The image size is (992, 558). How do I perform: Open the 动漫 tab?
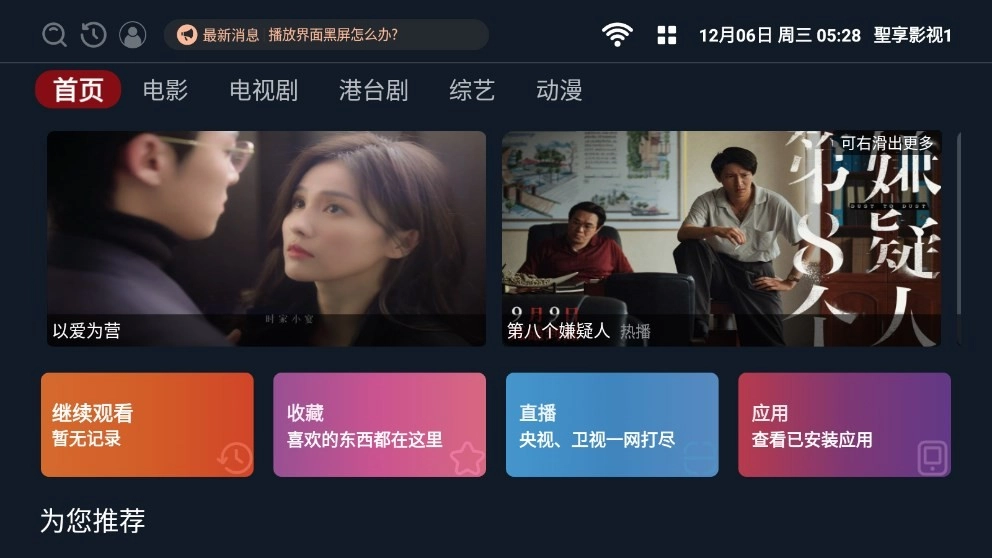(559, 90)
